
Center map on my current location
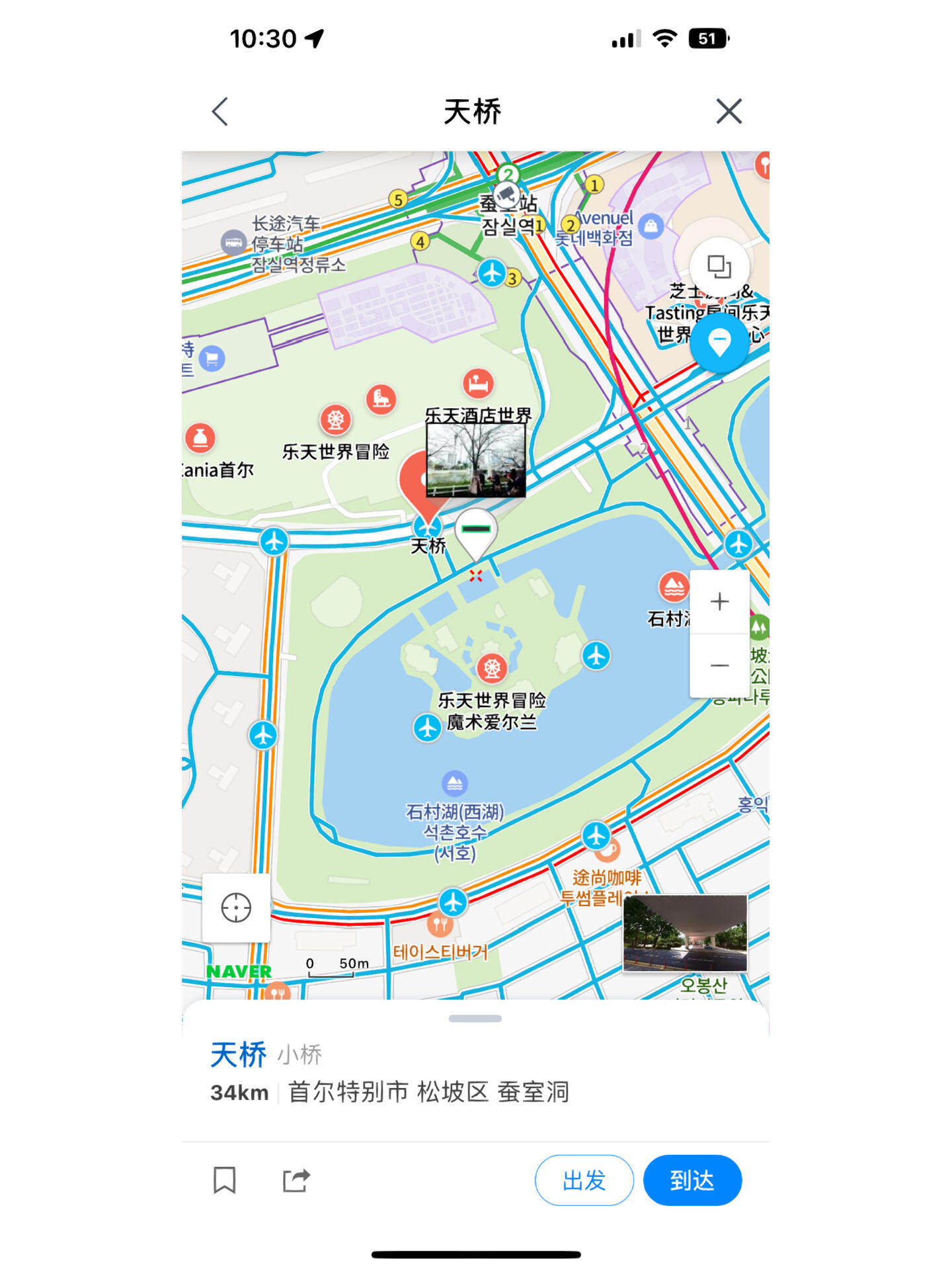click(236, 908)
